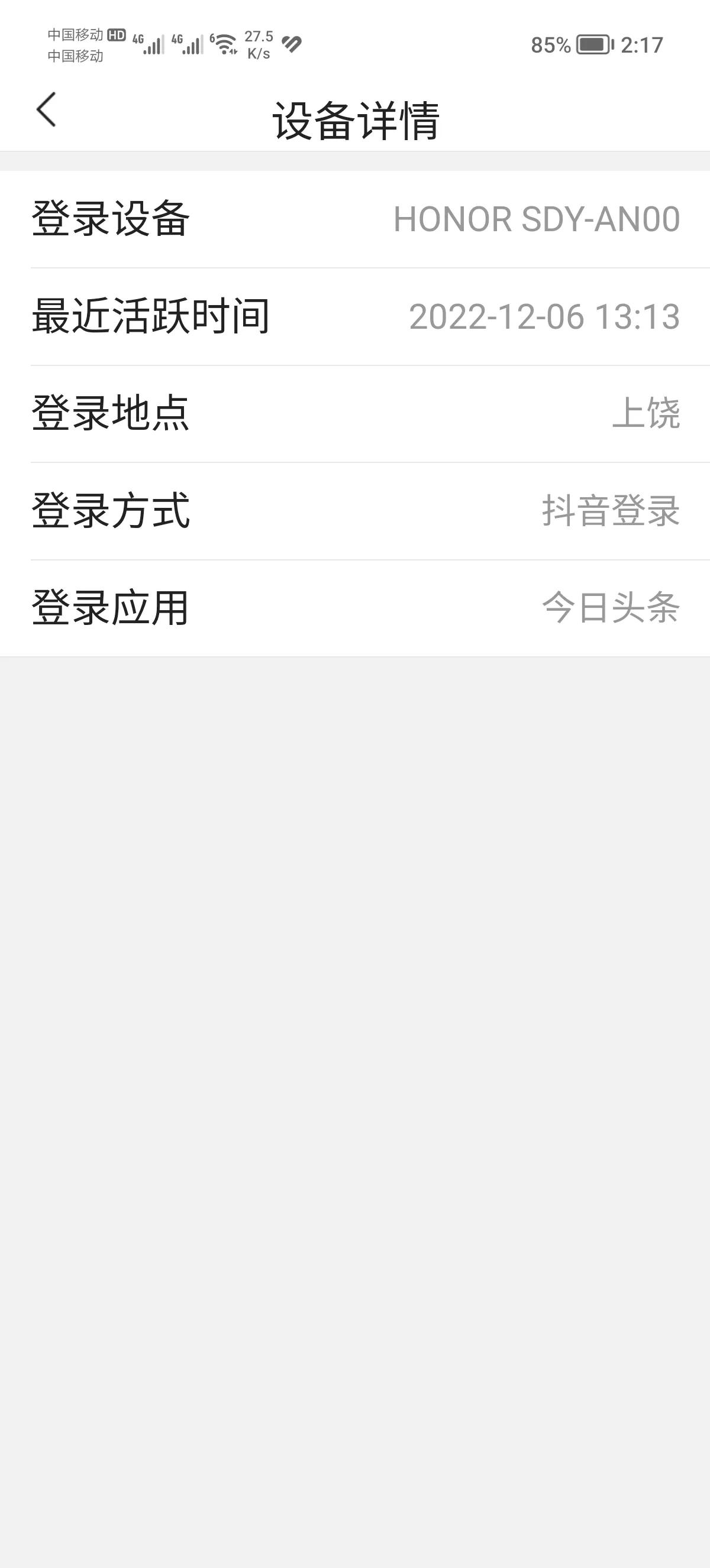Viewport: 710px width, 1568px height.
Task: Tap the back arrow to return
Action: point(46,109)
